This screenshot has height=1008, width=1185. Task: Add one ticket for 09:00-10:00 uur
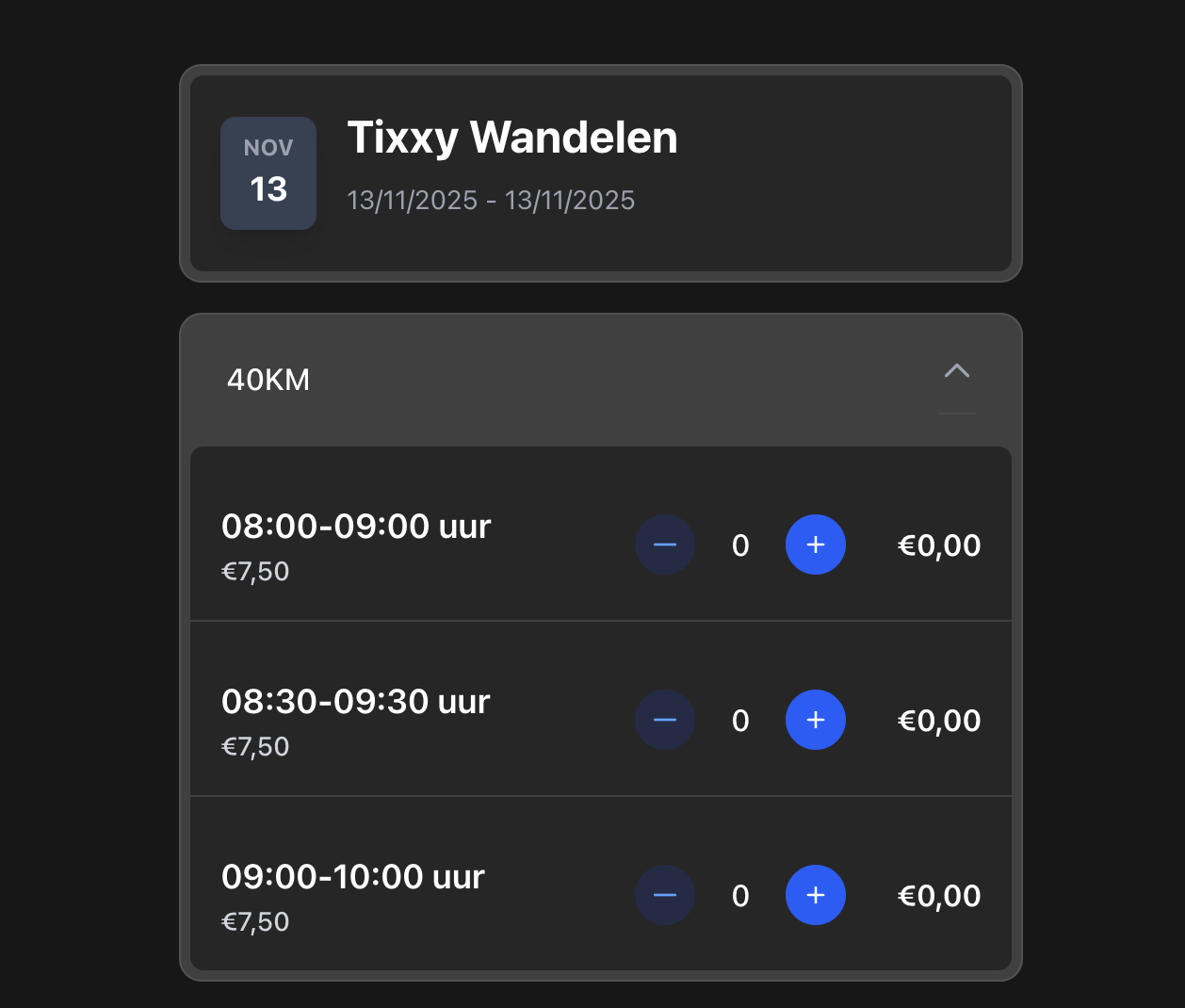tap(815, 895)
